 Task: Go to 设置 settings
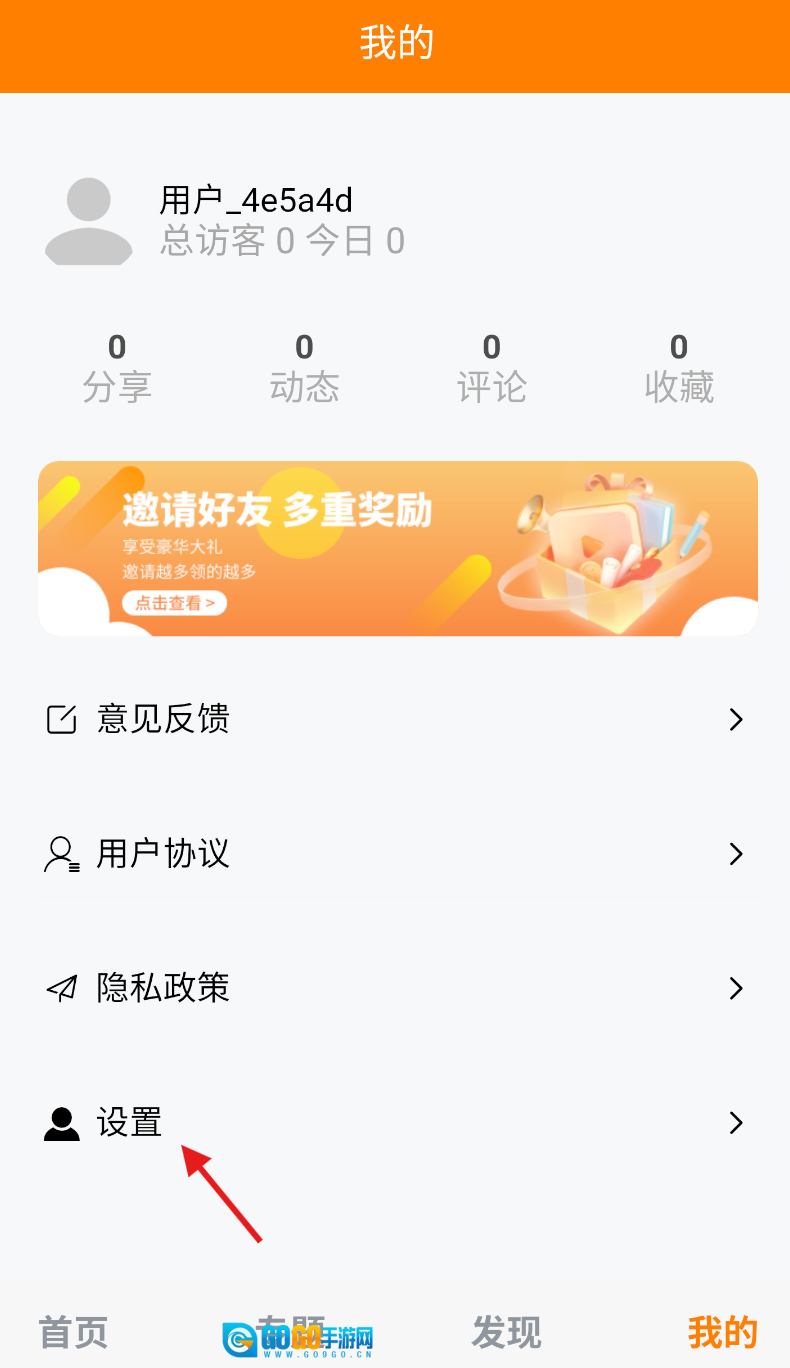click(x=395, y=1123)
